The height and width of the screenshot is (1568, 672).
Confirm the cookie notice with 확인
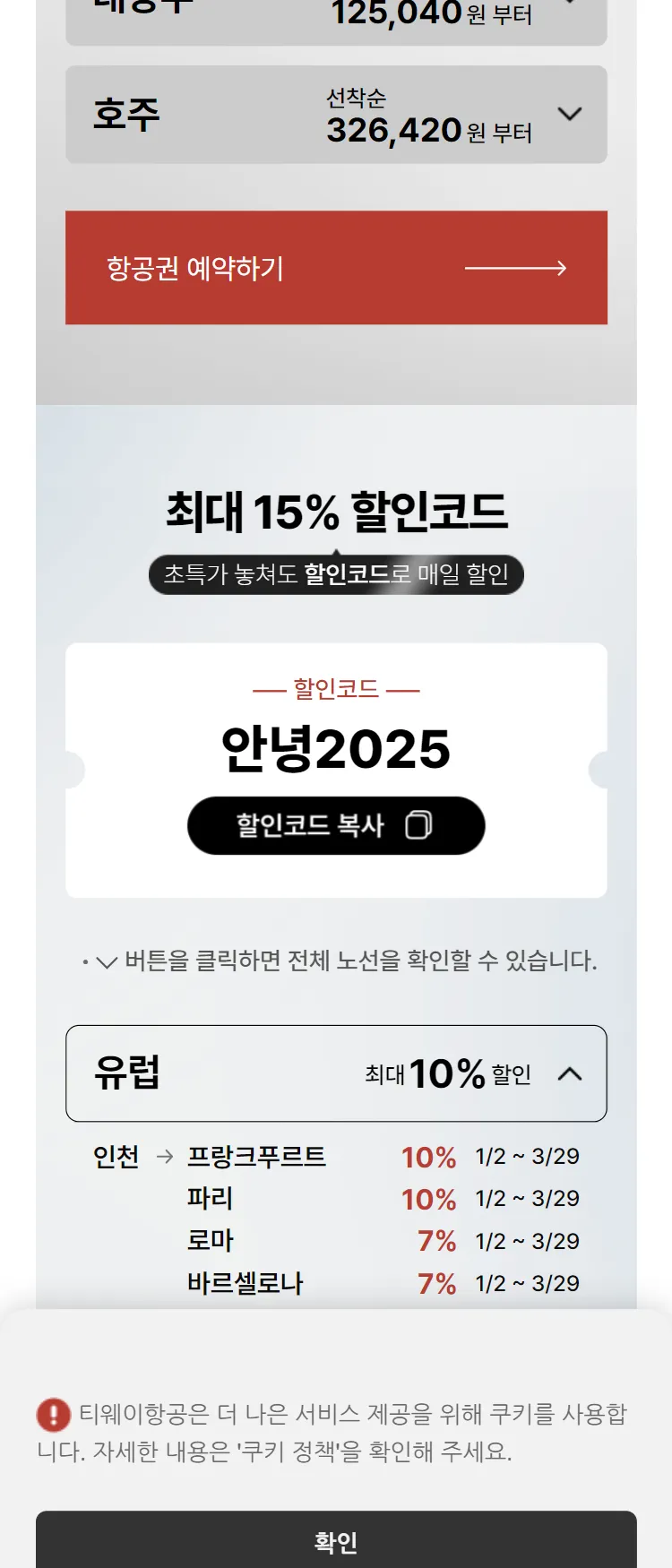(336, 1541)
